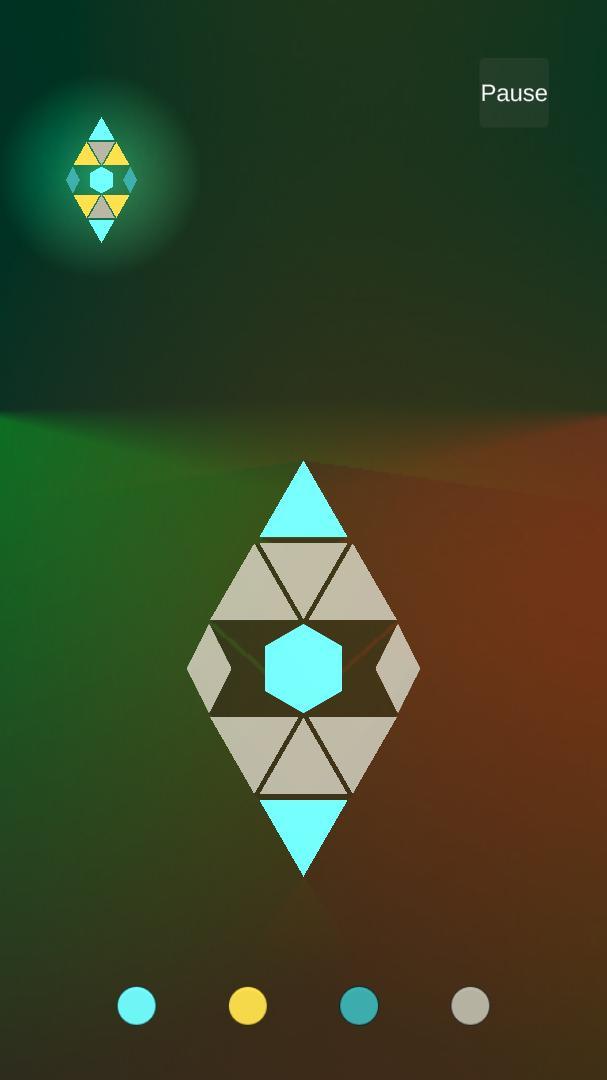Tap the upper middle inverted gray triangle
Viewport: 607px width, 1080px height.
tap(303, 570)
